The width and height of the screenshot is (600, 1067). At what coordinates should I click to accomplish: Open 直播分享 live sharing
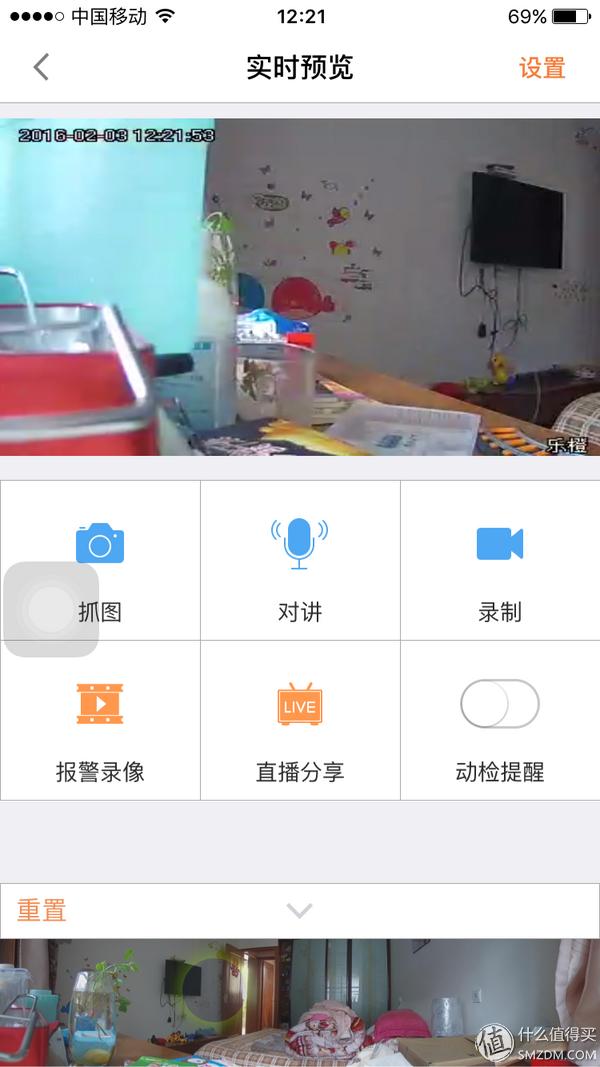pyautogui.click(x=300, y=720)
